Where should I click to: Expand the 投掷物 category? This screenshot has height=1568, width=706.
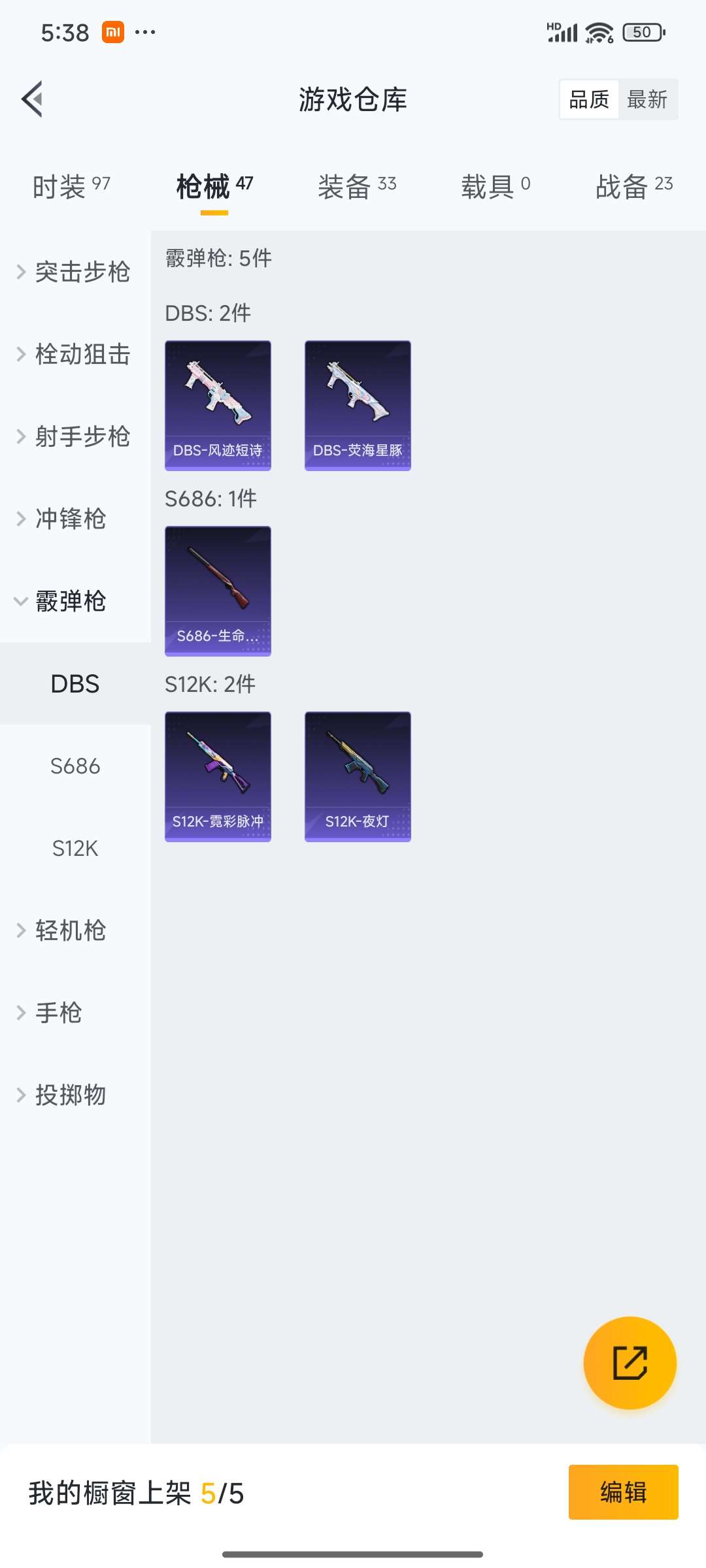(71, 1096)
